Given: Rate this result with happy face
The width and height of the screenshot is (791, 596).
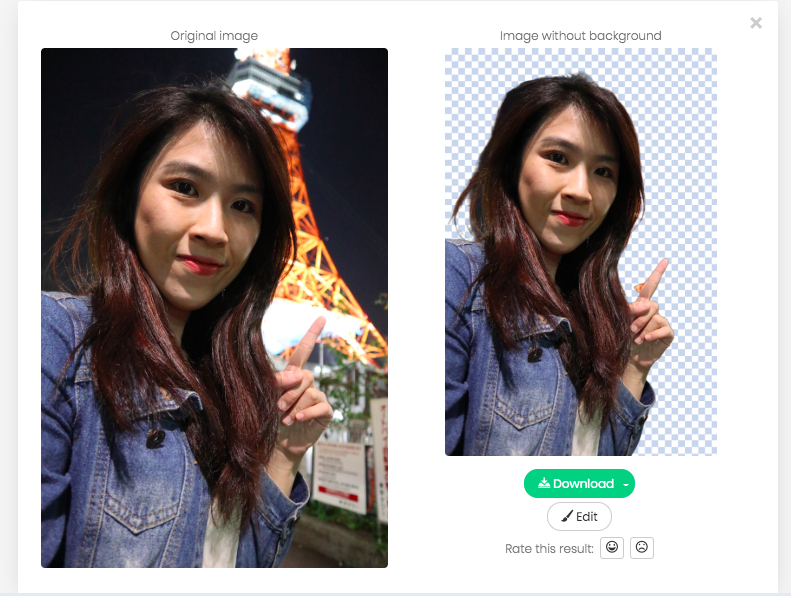Looking at the screenshot, I should [x=611, y=548].
